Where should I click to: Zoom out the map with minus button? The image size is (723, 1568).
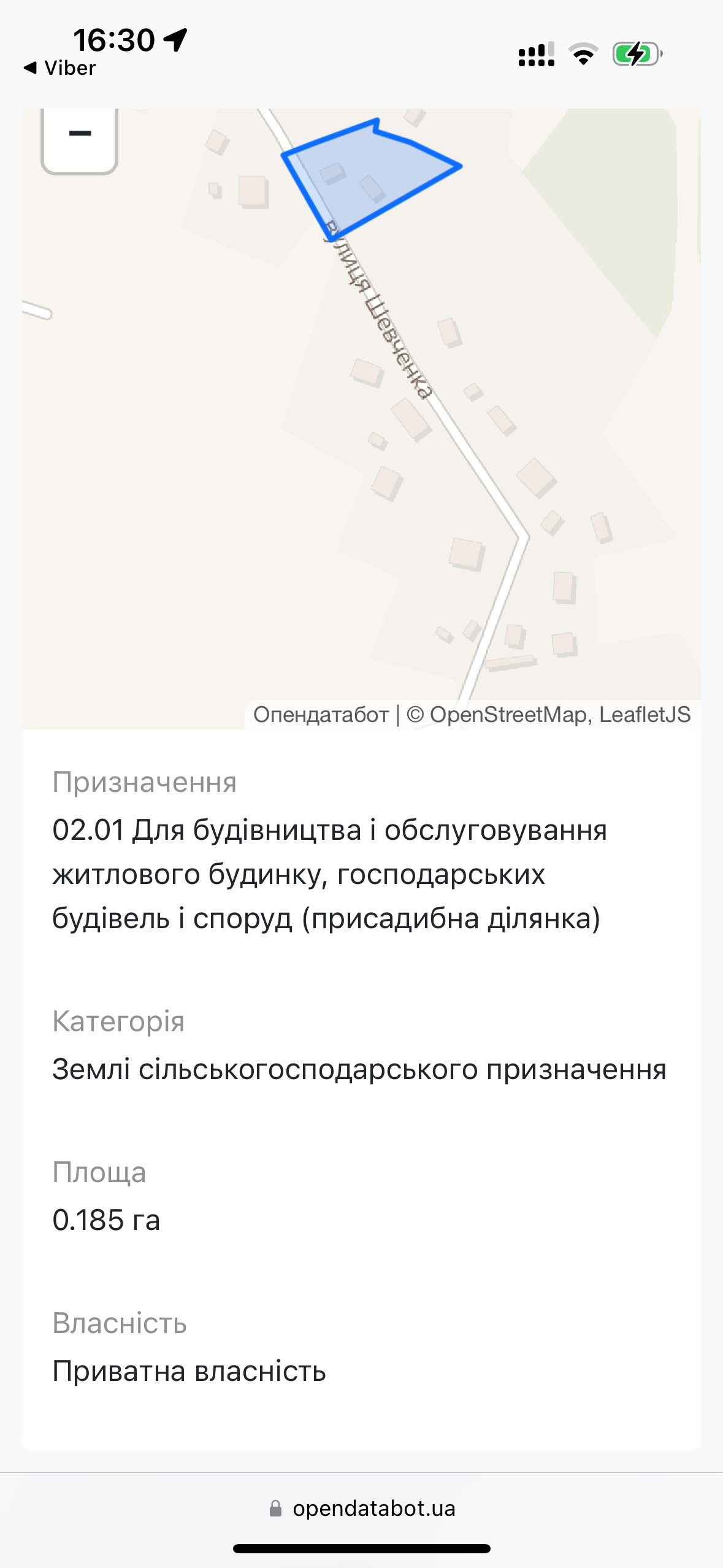click(80, 135)
